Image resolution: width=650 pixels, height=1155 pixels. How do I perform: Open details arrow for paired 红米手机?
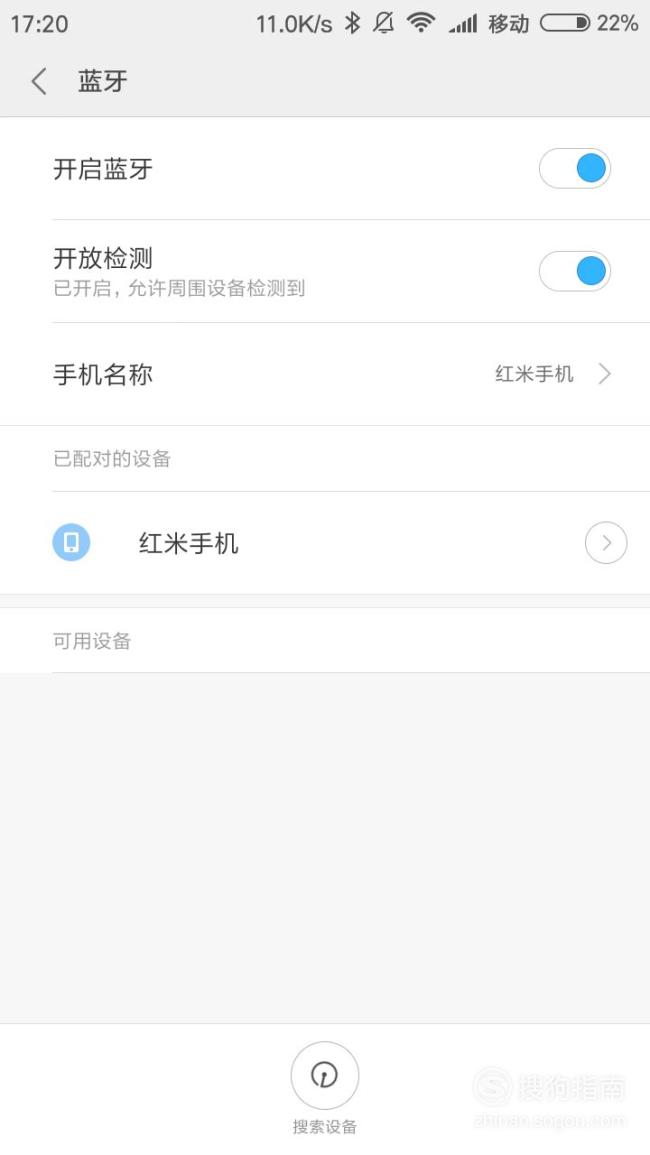point(606,543)
